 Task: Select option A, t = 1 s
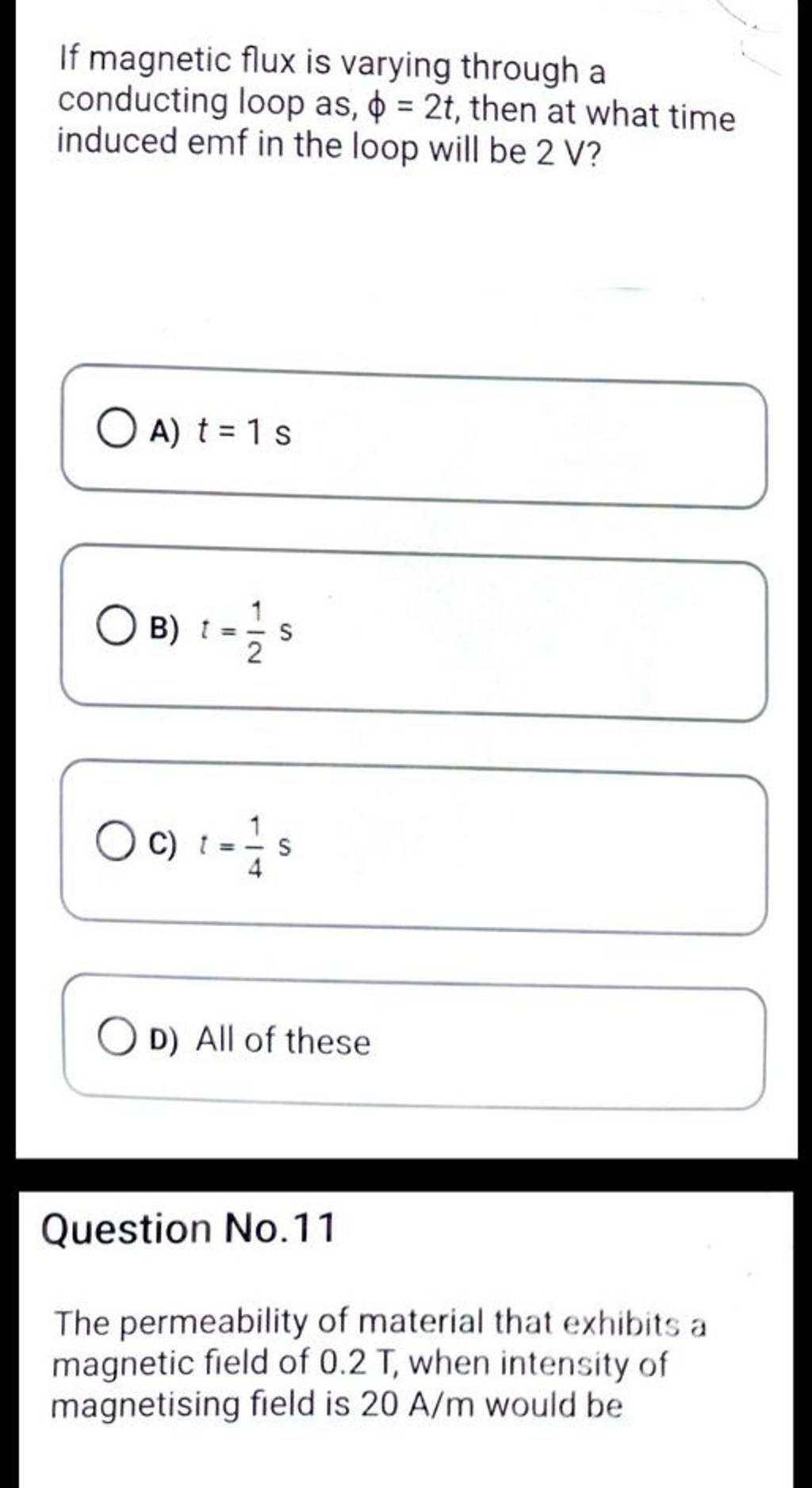[x=117, y=433]
